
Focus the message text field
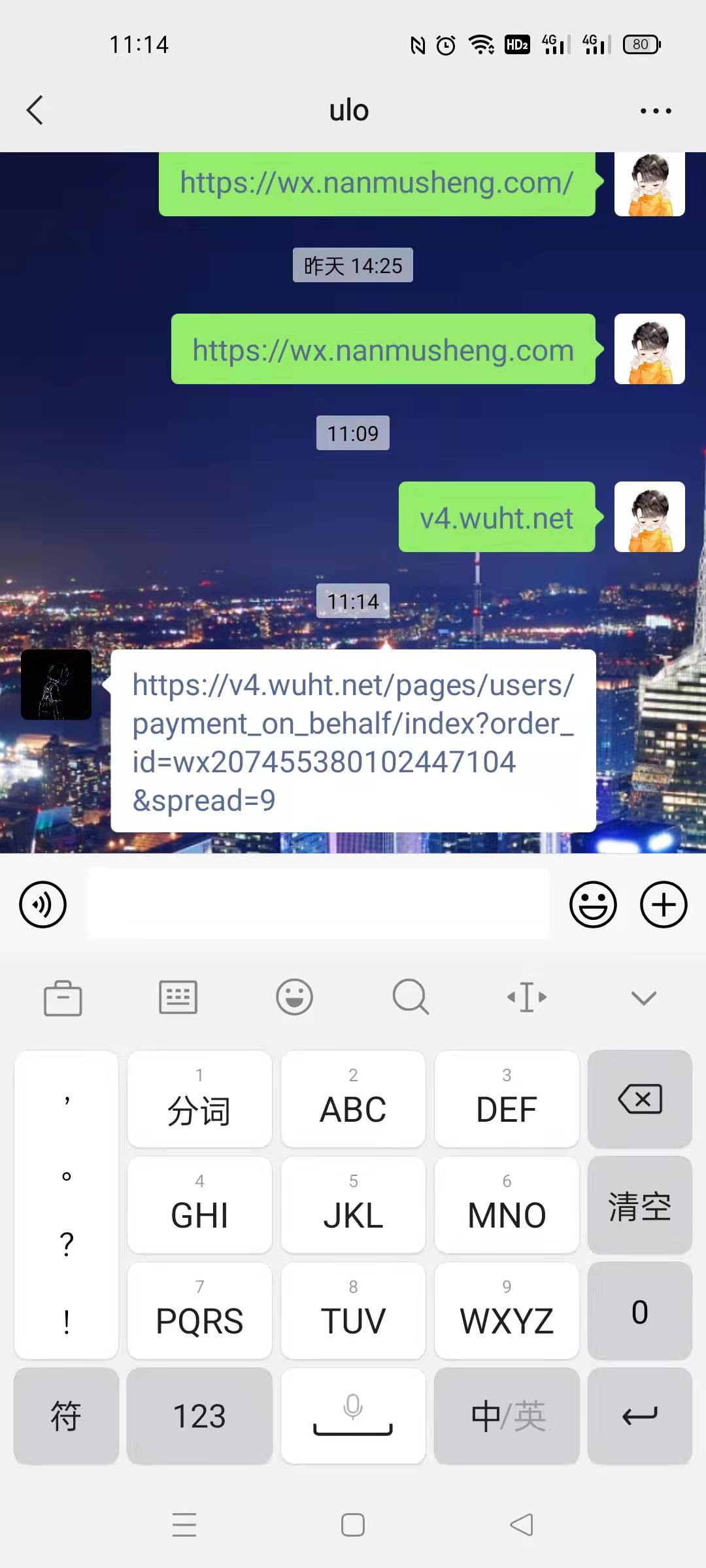click(318, 905)
